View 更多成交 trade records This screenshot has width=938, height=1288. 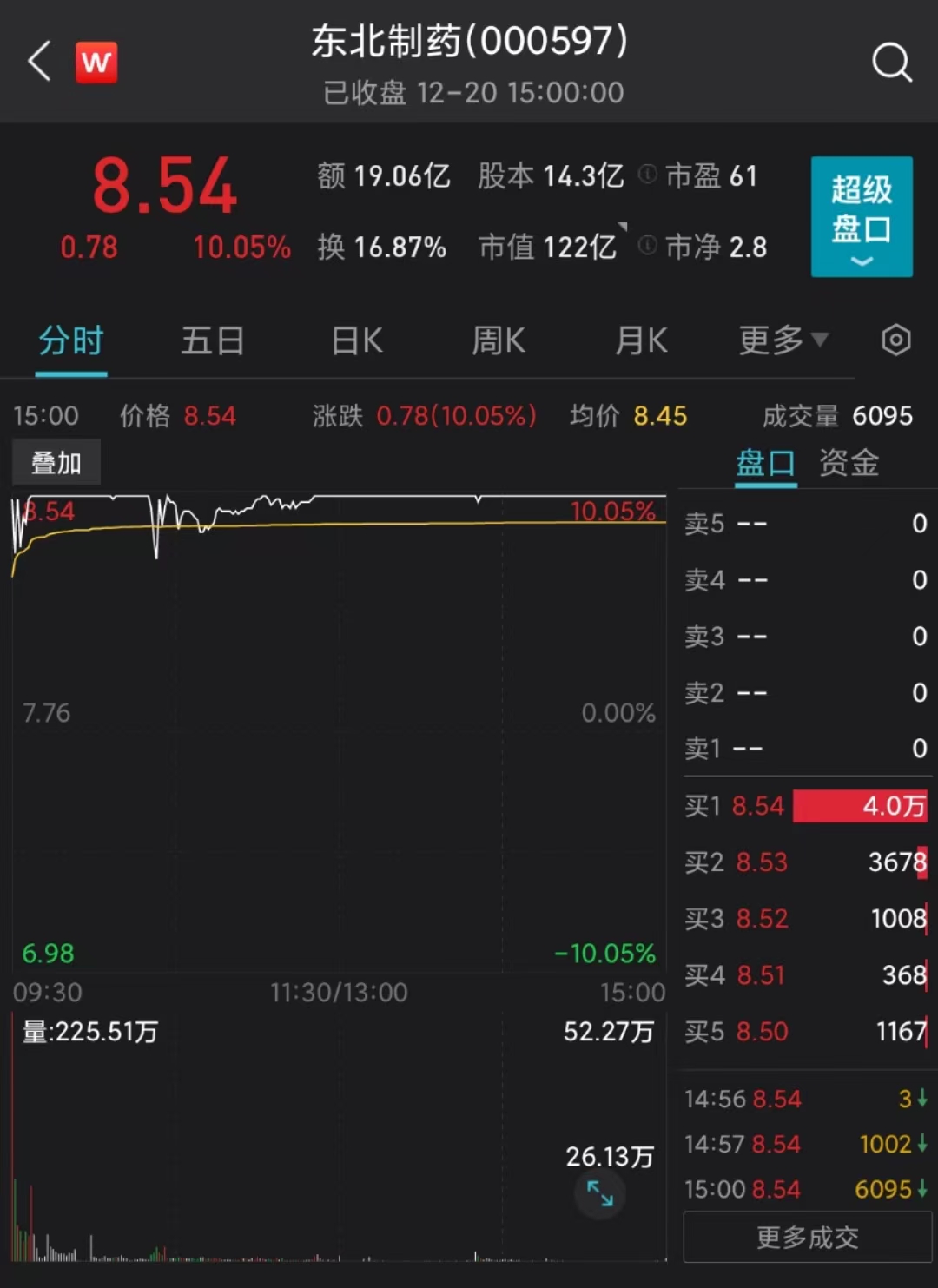(x=807, y=1237)
